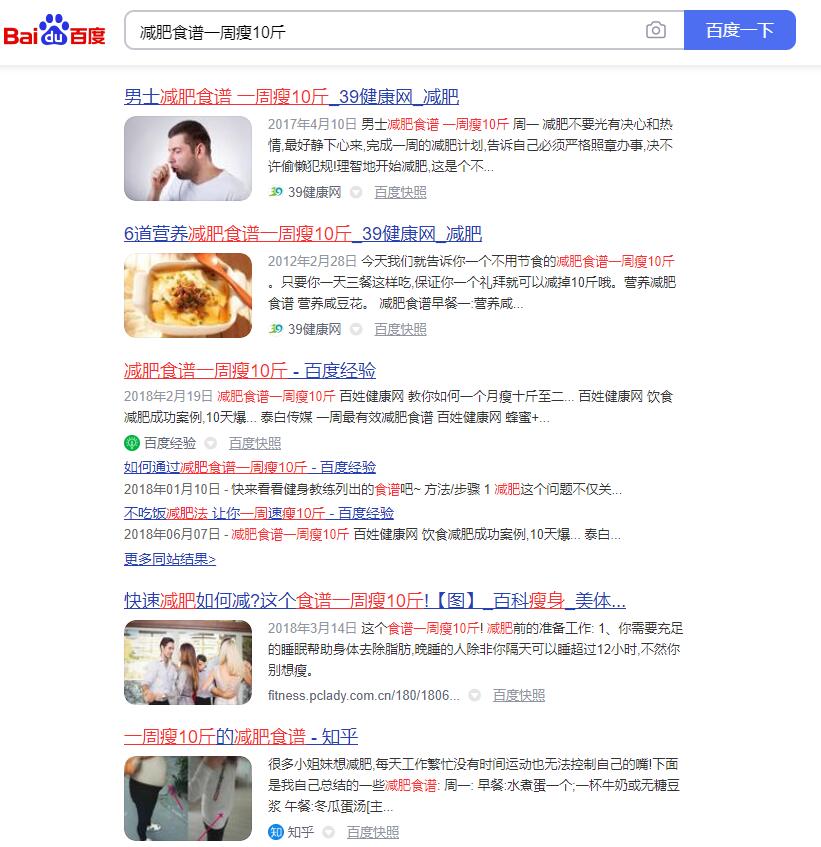Go to Baidu home via logo

[54, 31]
